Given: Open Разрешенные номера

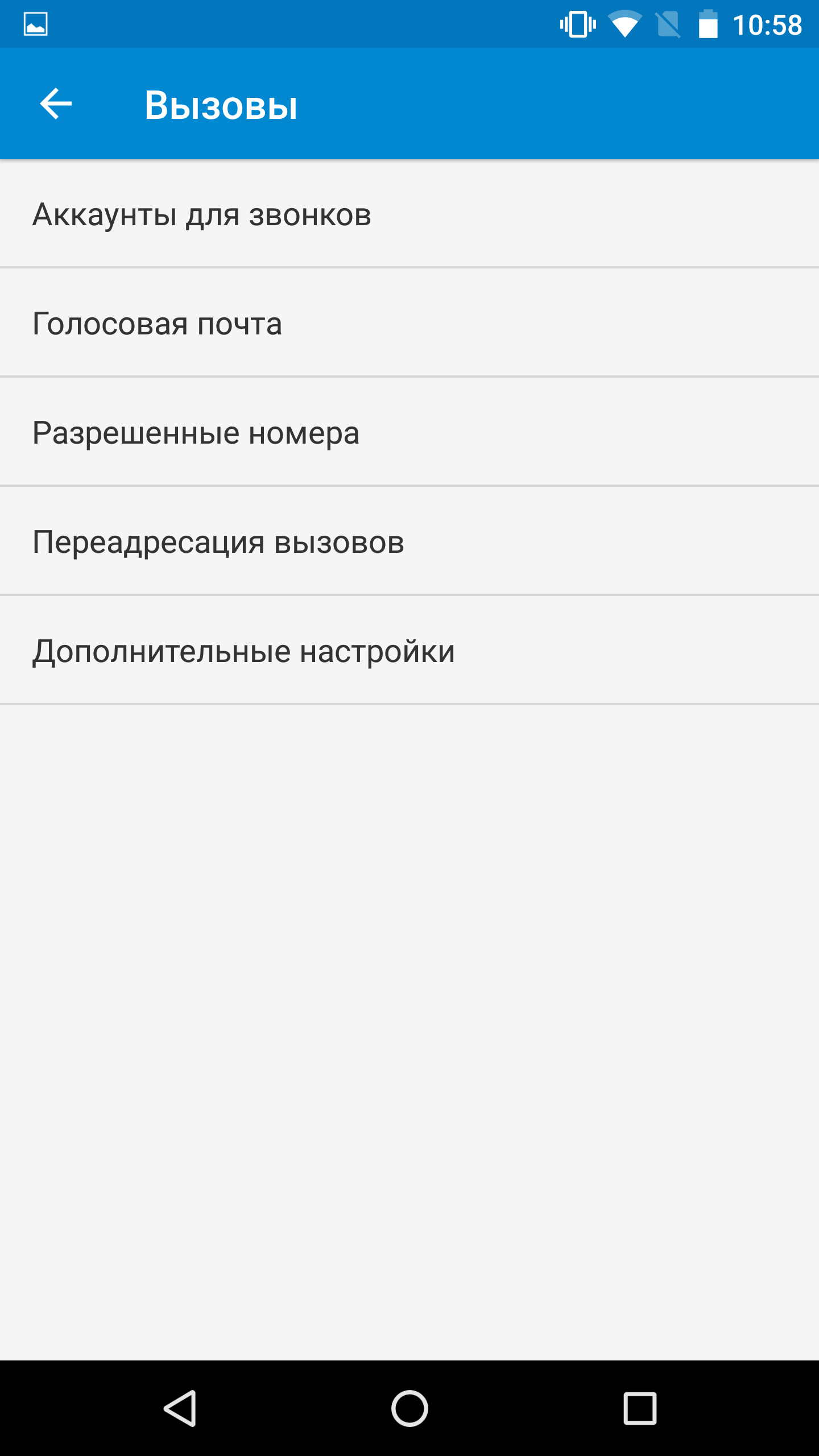Looking at the screenshot, I should (409, 432).
